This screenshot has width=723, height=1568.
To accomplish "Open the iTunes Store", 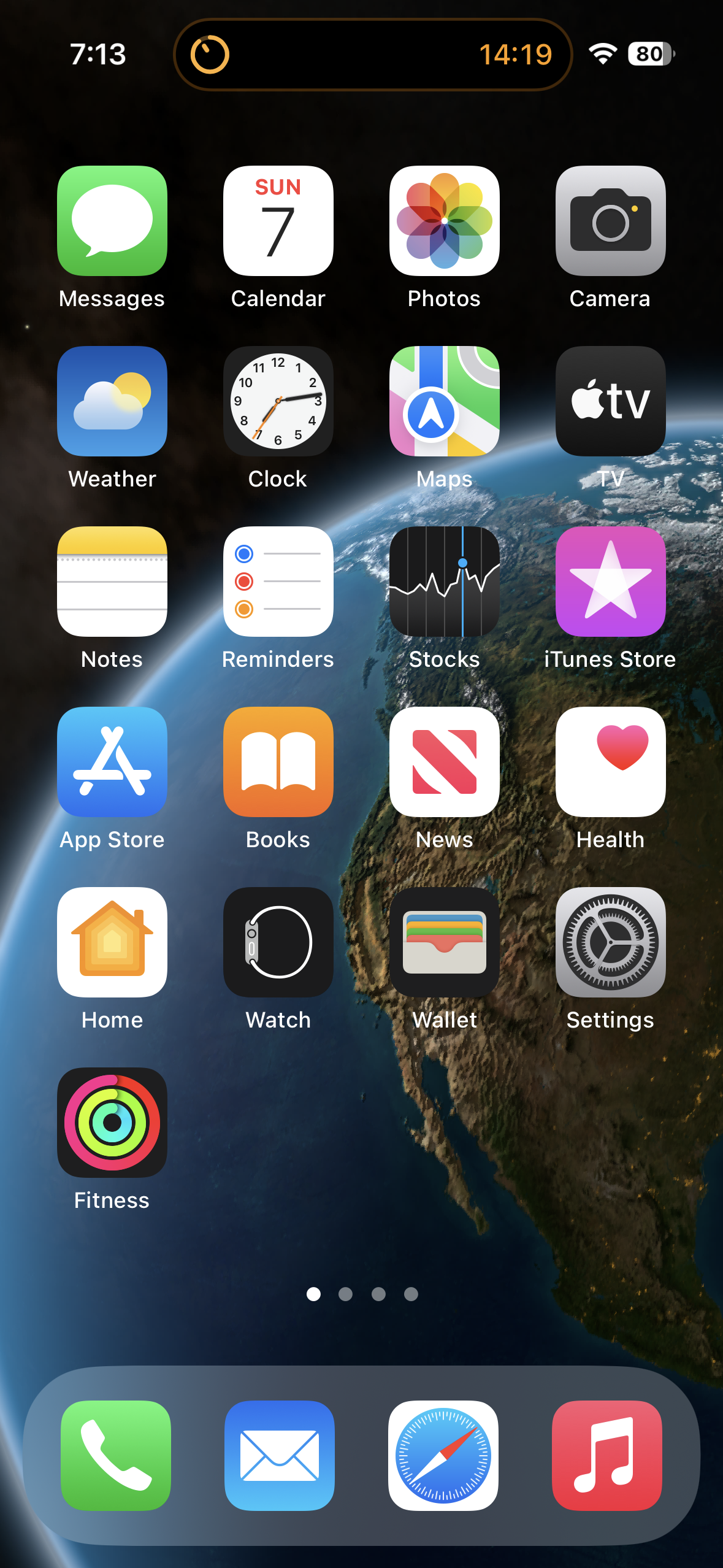I will click(x=611, y=582).
